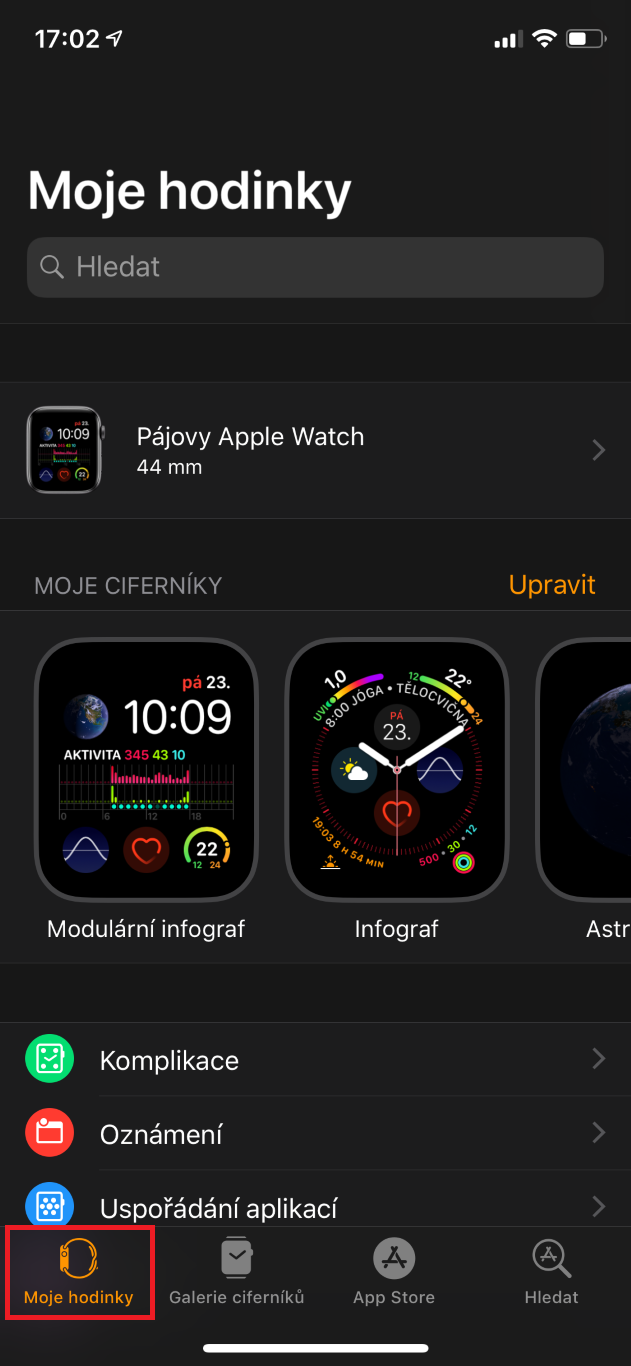Open Pájovy Apple Watch details
The width and height of the screenshot is (631, 1366).
click(315, 450)
